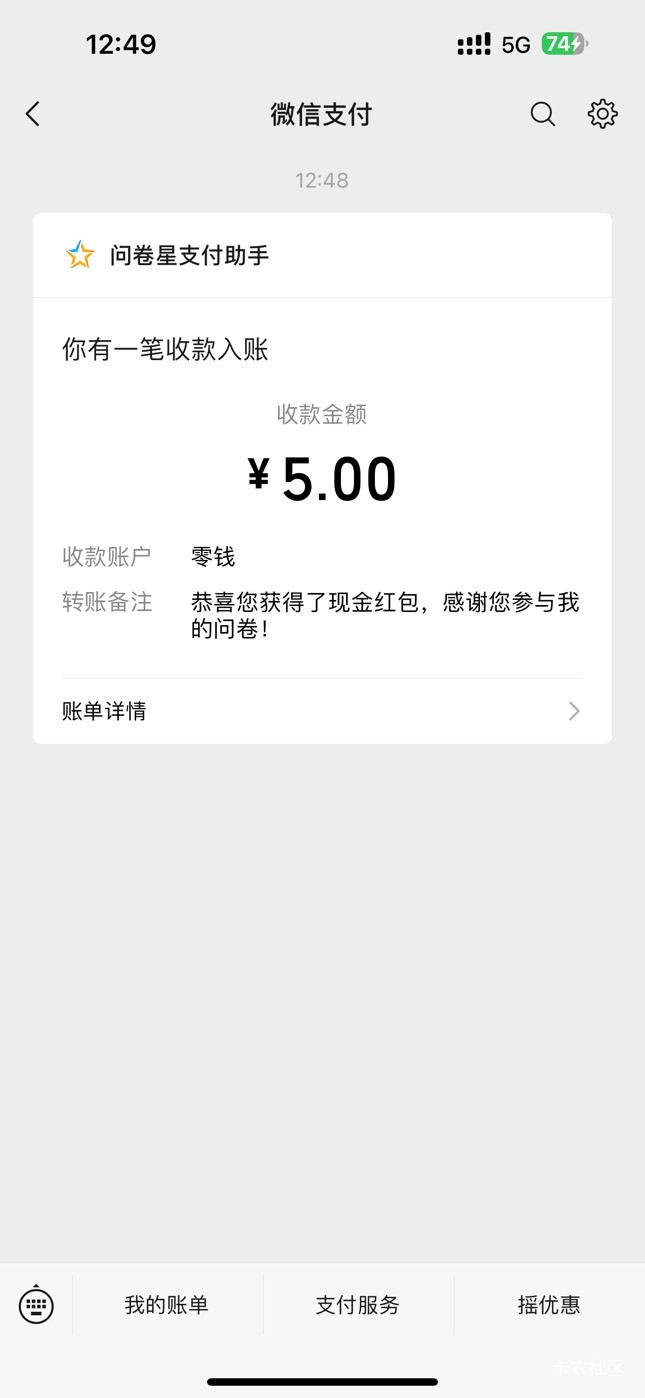Image resolution: width=645 pixels, height=1398 pixels.
Task: Switch to keyboard input
Action: [x=36, y=1304]
